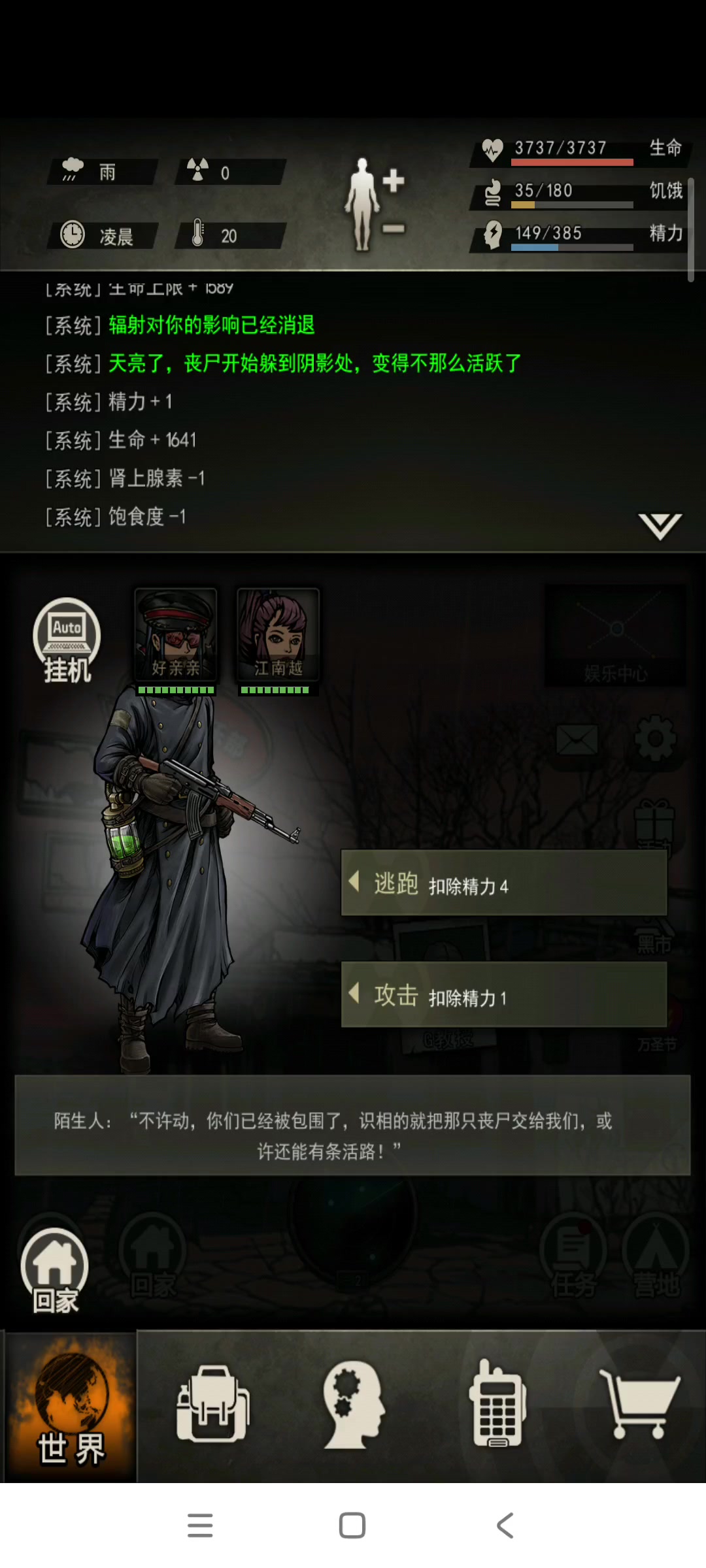This screenshot has width=706, height=1568.
Task: Tap the system navigation back button
Action: tap(505, 1526)
